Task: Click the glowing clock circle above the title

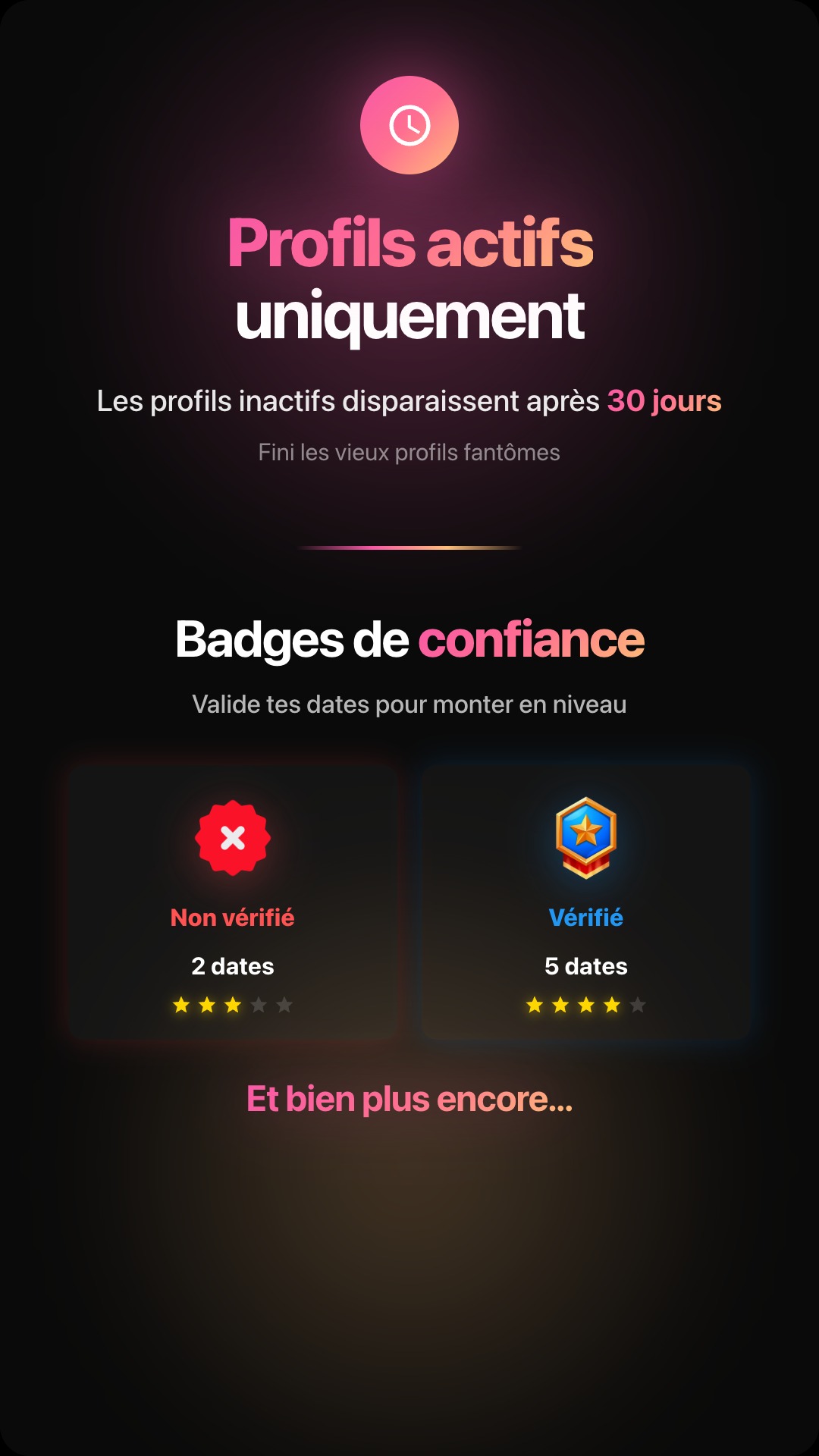Action: (x=409, y=124)
